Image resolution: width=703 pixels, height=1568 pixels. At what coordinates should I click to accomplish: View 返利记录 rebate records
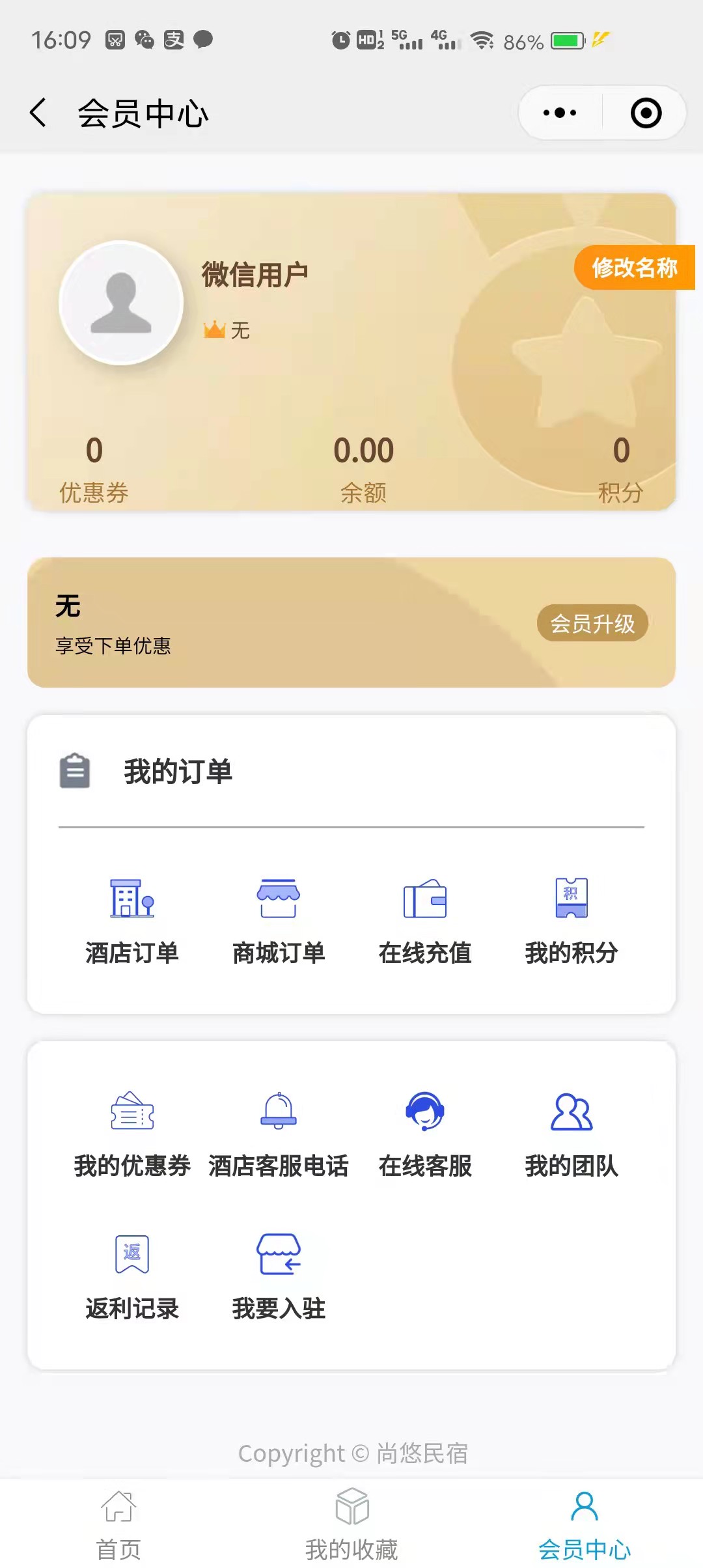pyautogui.click(x=132, y=1276)
